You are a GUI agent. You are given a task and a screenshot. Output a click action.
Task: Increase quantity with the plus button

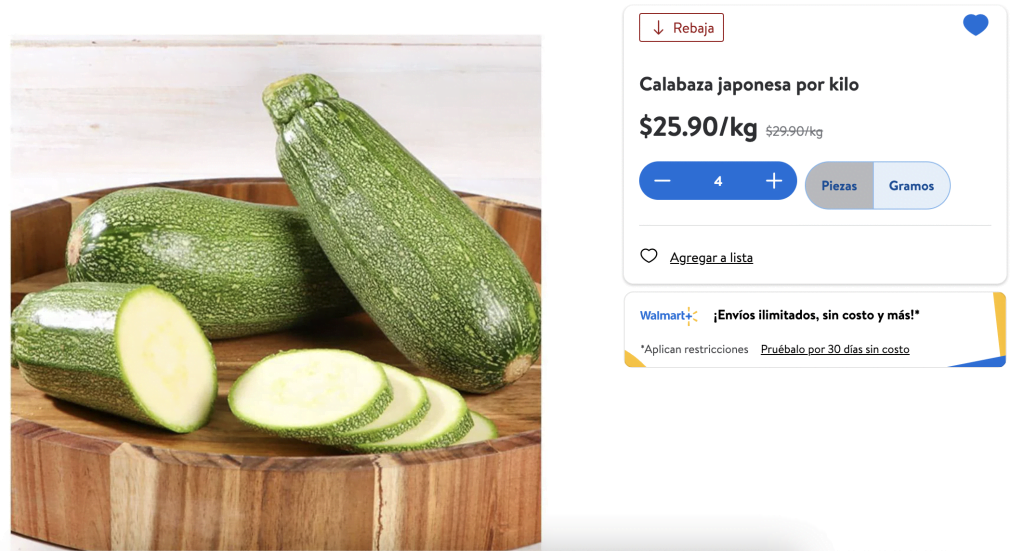tap(774, 181)
